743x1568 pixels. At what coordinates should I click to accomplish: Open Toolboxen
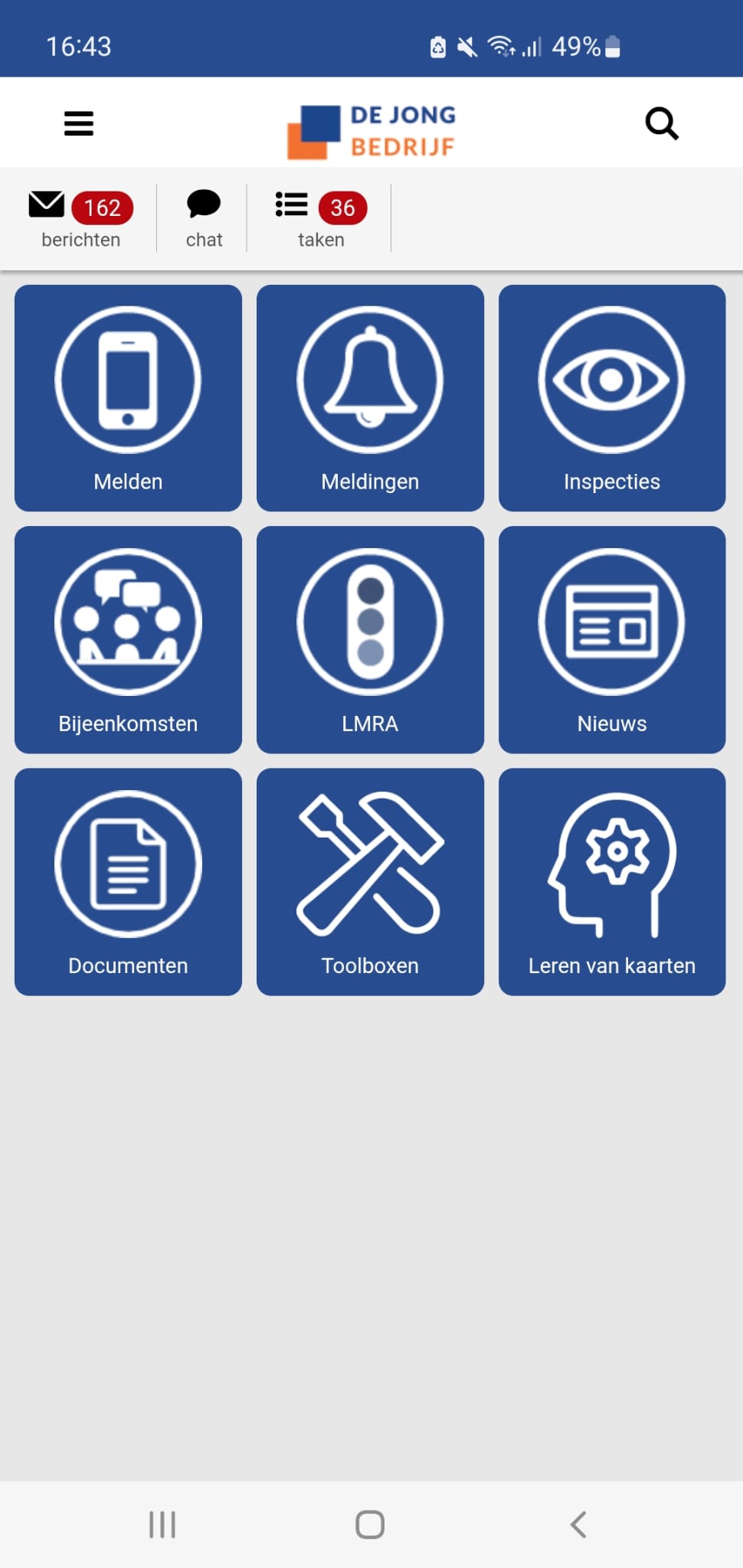pos(370,882)
